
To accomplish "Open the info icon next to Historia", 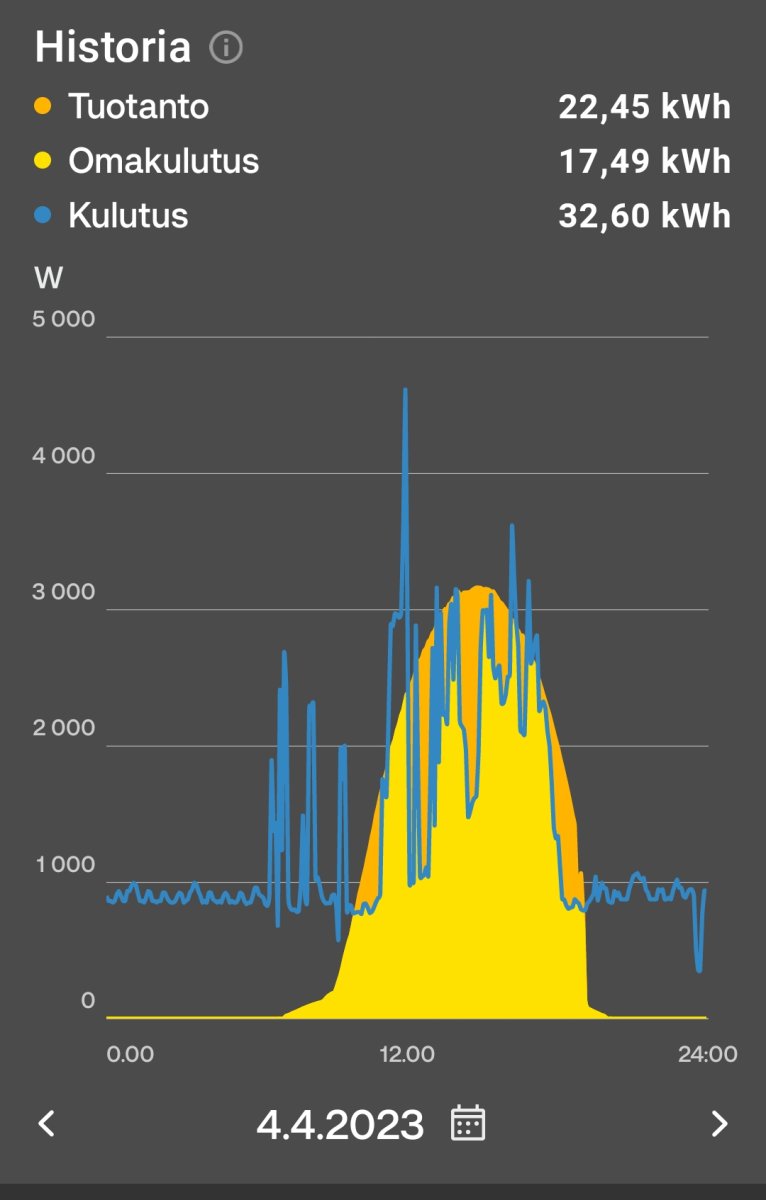I will coord(226,47).
